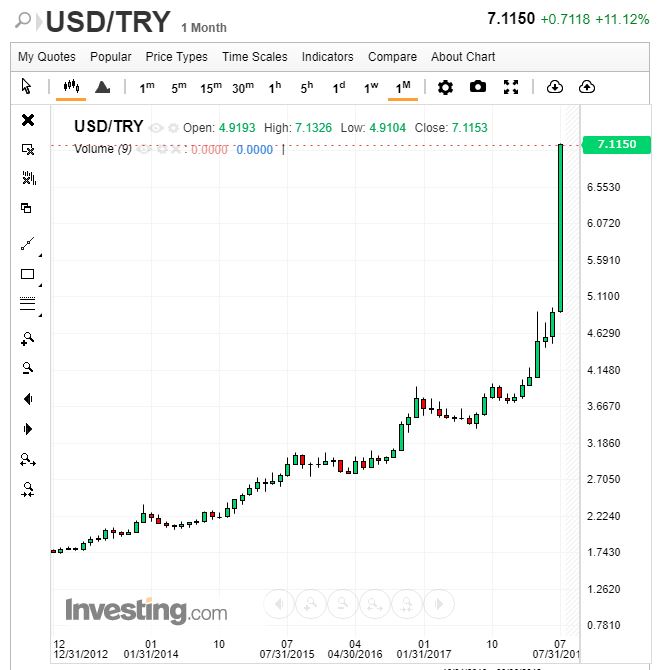
Task: Take a chart snapshot with the camera
Action: click(x=478, y=87)
